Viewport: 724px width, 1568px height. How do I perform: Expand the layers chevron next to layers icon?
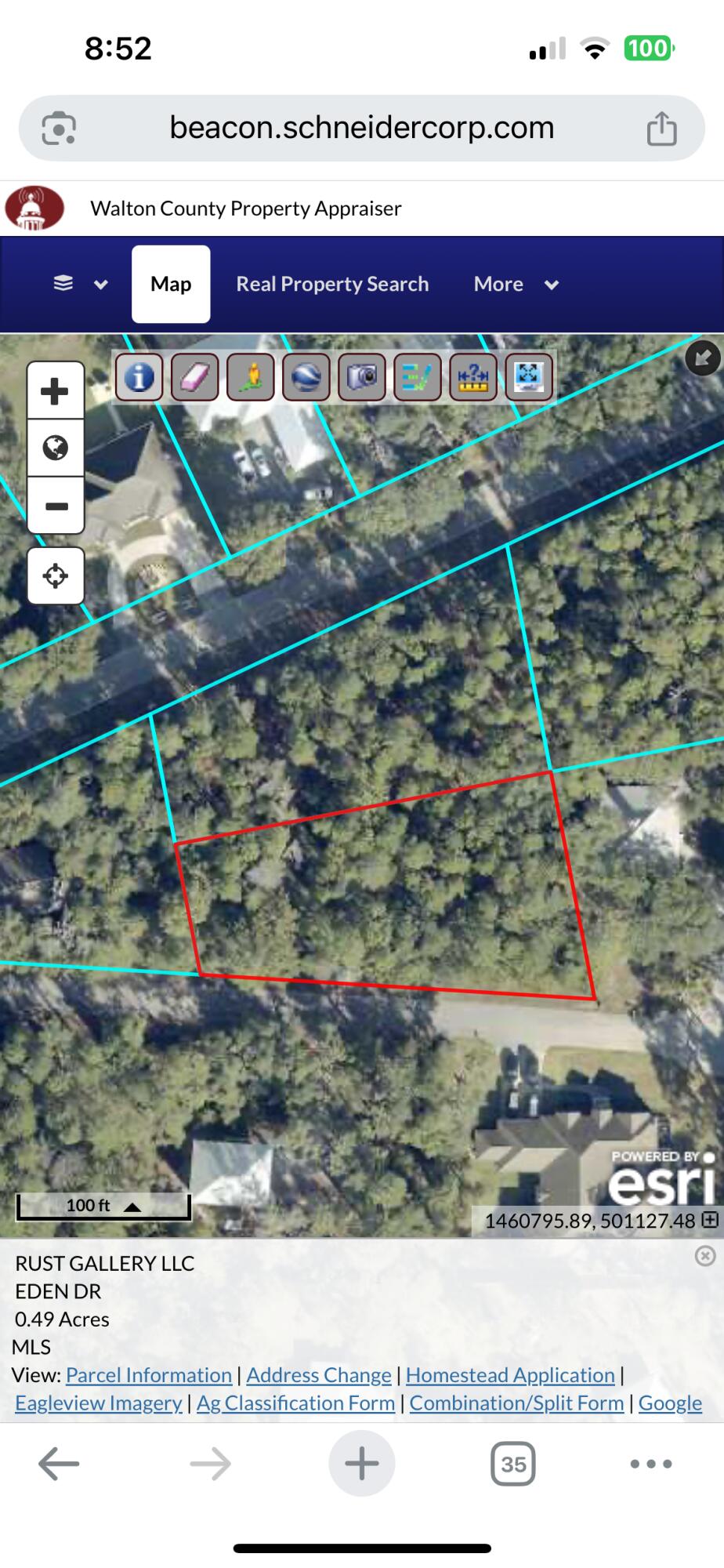(100, 285)
